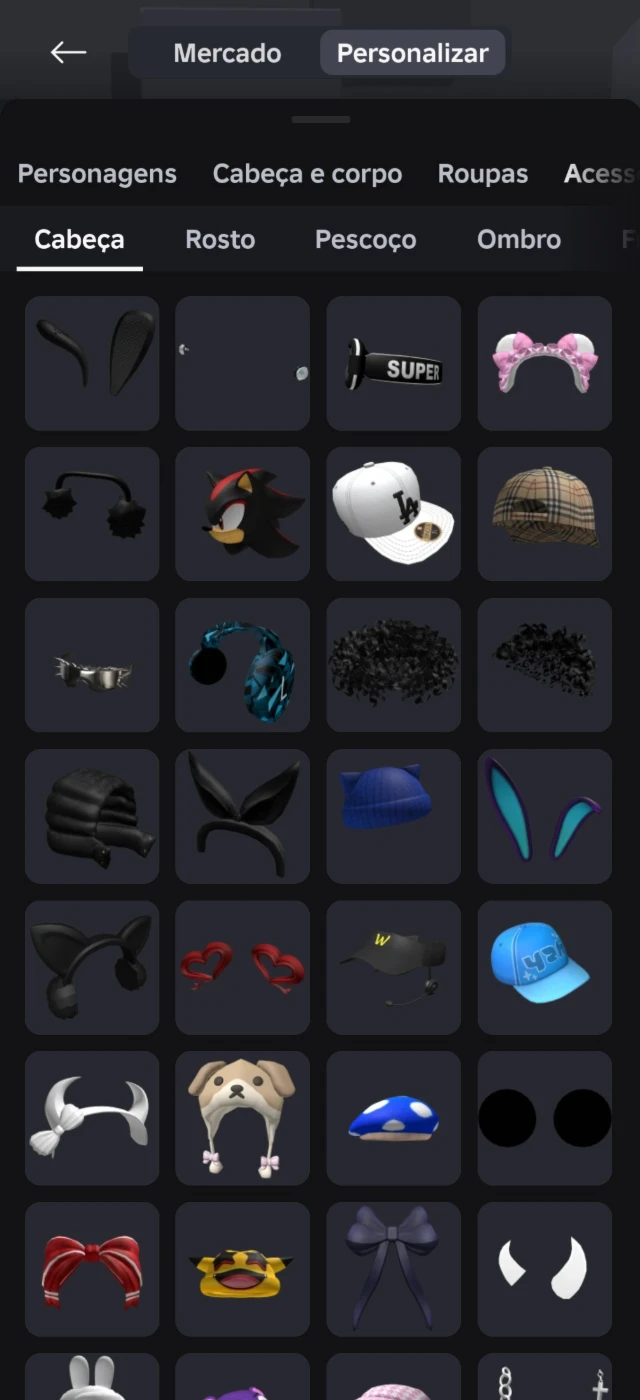Show Ombro accessories
This screenshot has height=1400, width=640.
pyautogui.click(x=519, y=240)
